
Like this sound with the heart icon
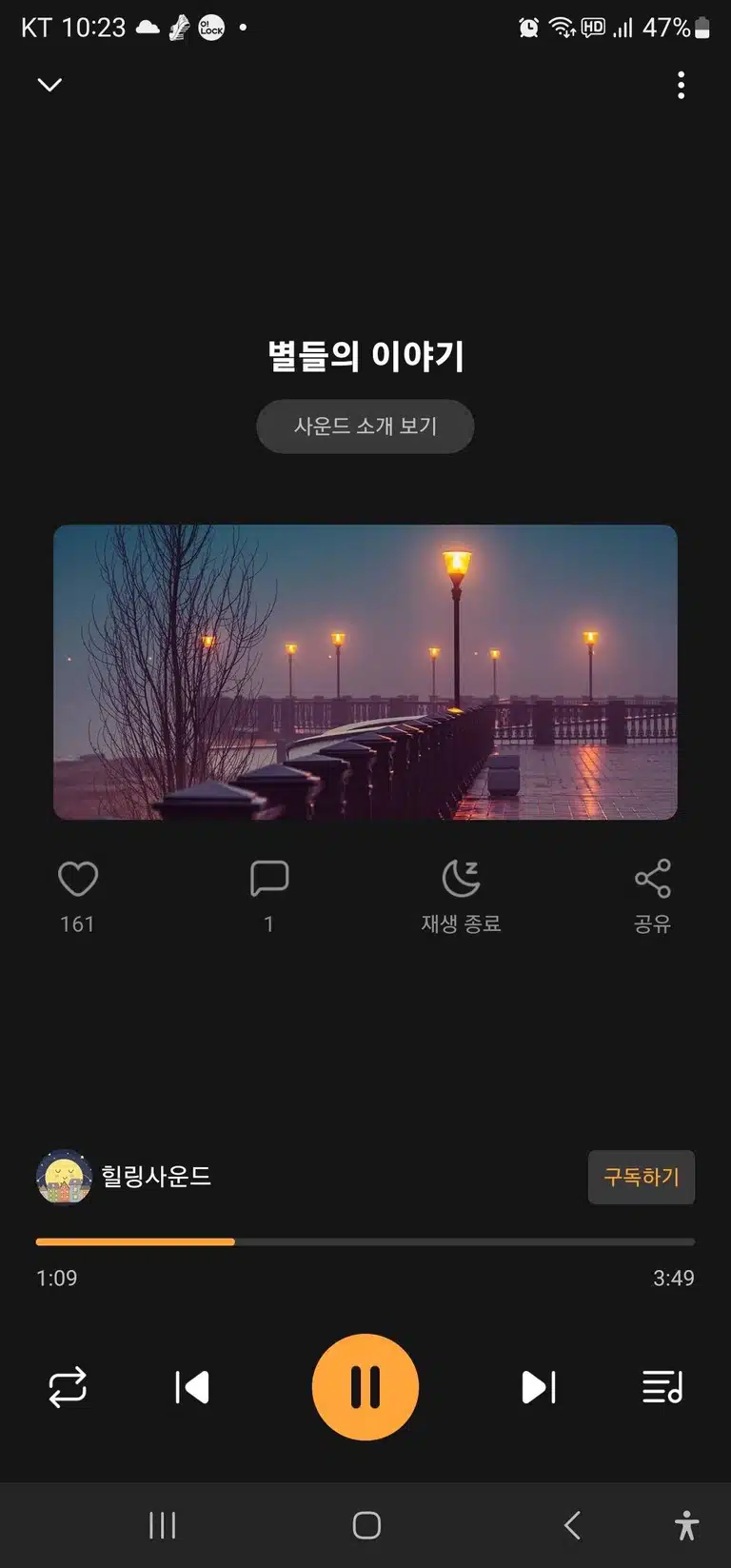pyautogui.click(x=78, y=879)
